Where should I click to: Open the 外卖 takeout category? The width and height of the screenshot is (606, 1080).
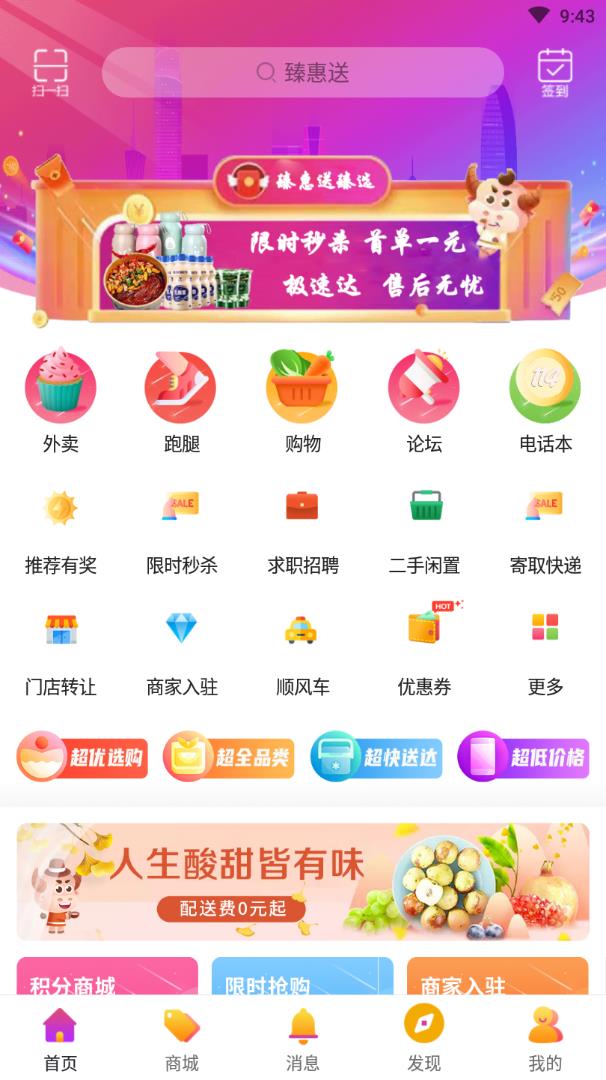(60, 400)
